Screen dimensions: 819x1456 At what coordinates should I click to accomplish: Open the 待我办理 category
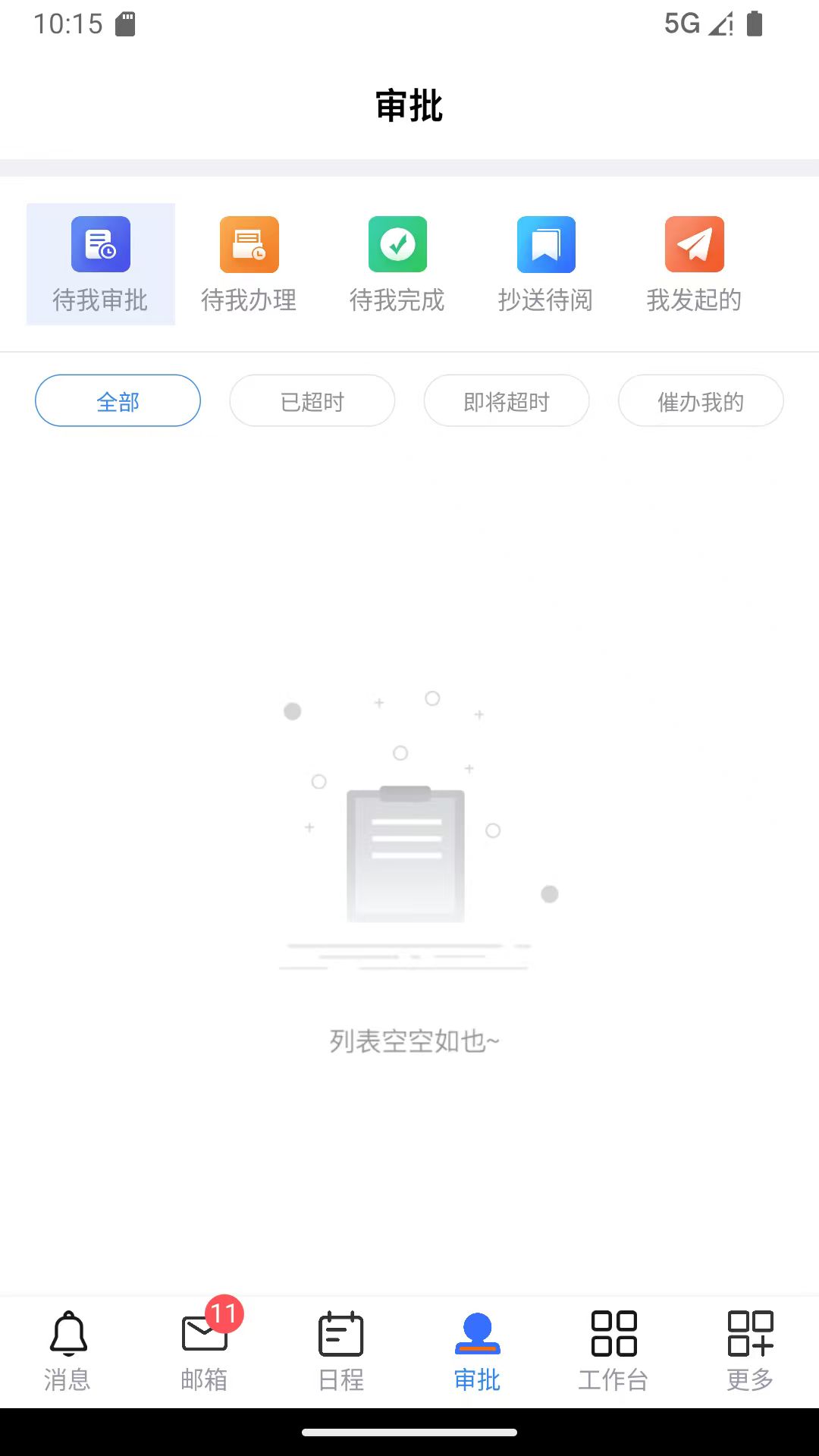click(249, 264)
